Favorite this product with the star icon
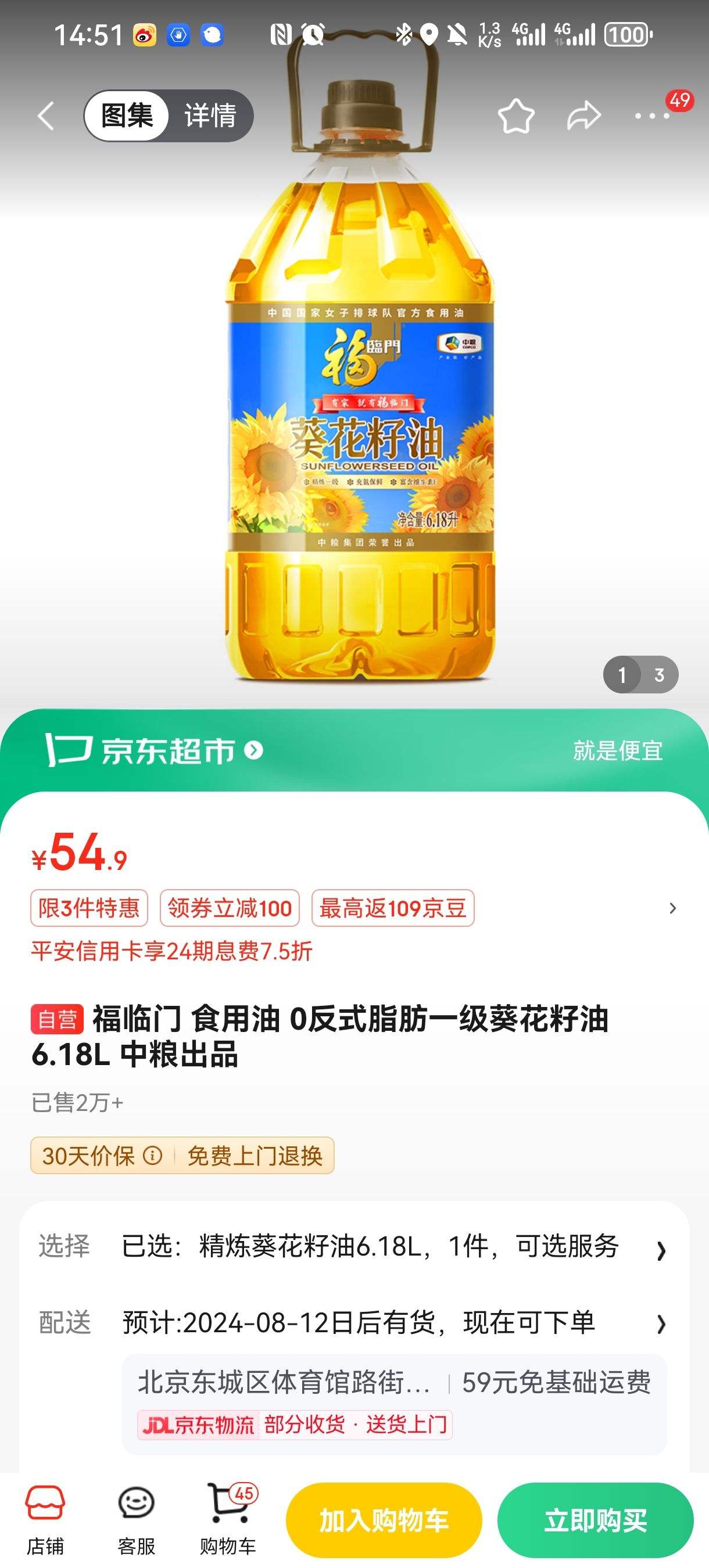This screenshot has height=1568, width=709. click(x=516, y=116)
